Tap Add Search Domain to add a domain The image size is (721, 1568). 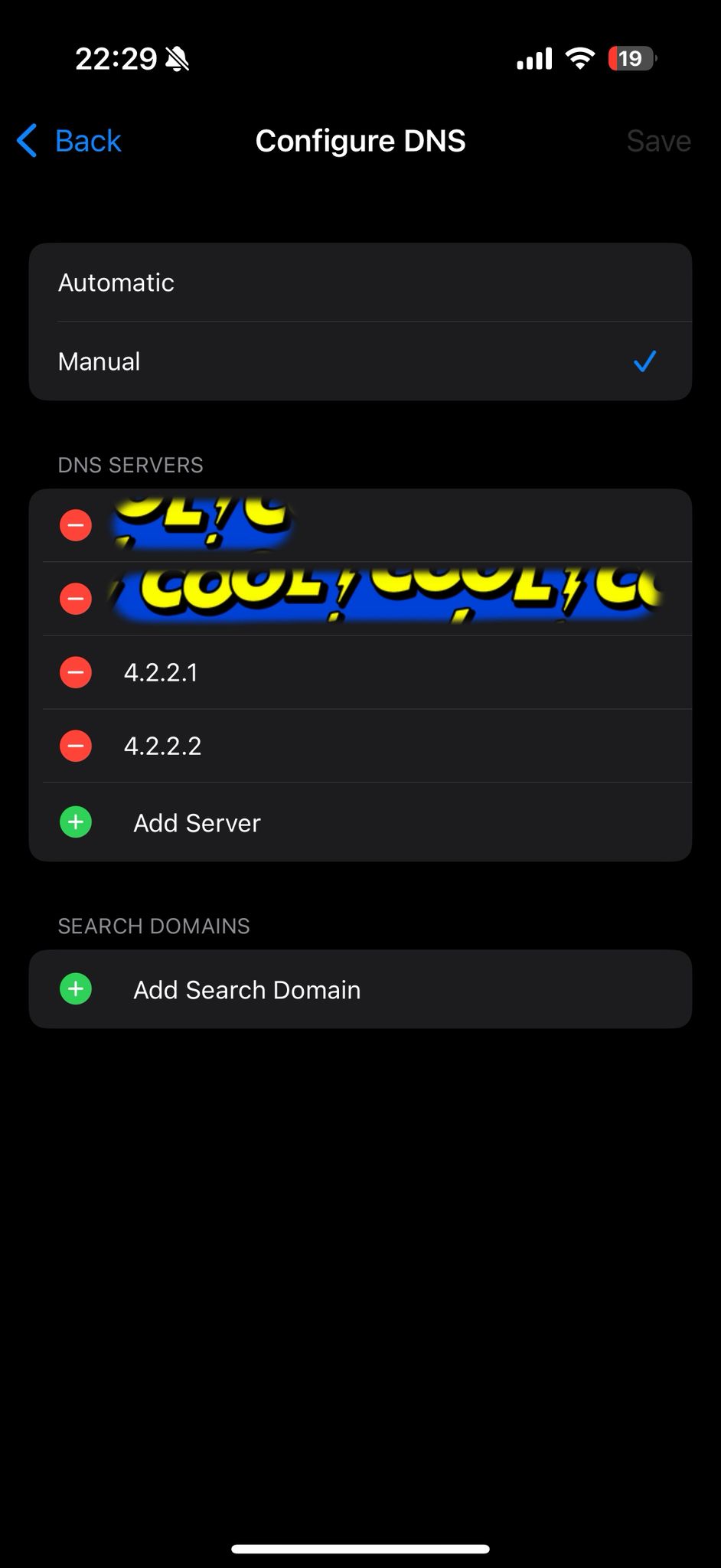point(246,988)
